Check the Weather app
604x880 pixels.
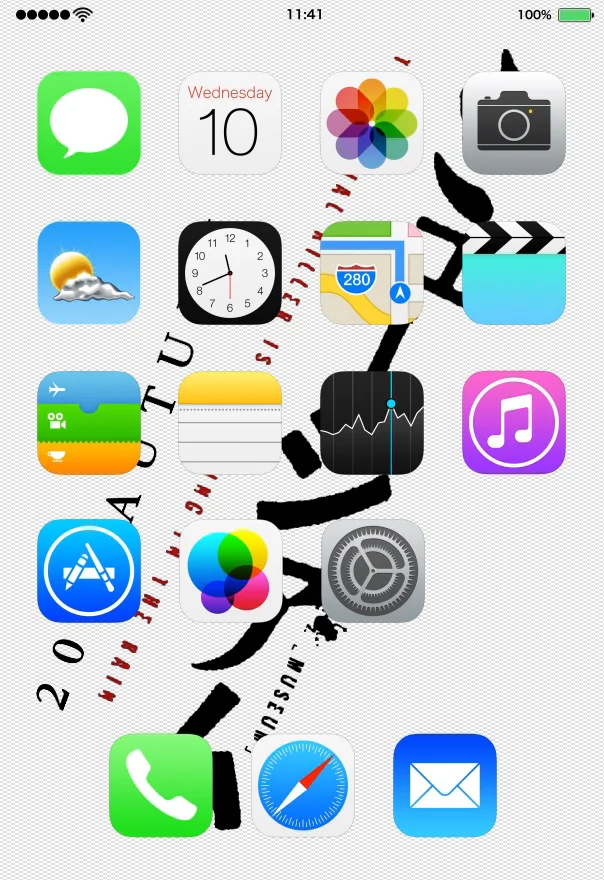click(89, 273)
